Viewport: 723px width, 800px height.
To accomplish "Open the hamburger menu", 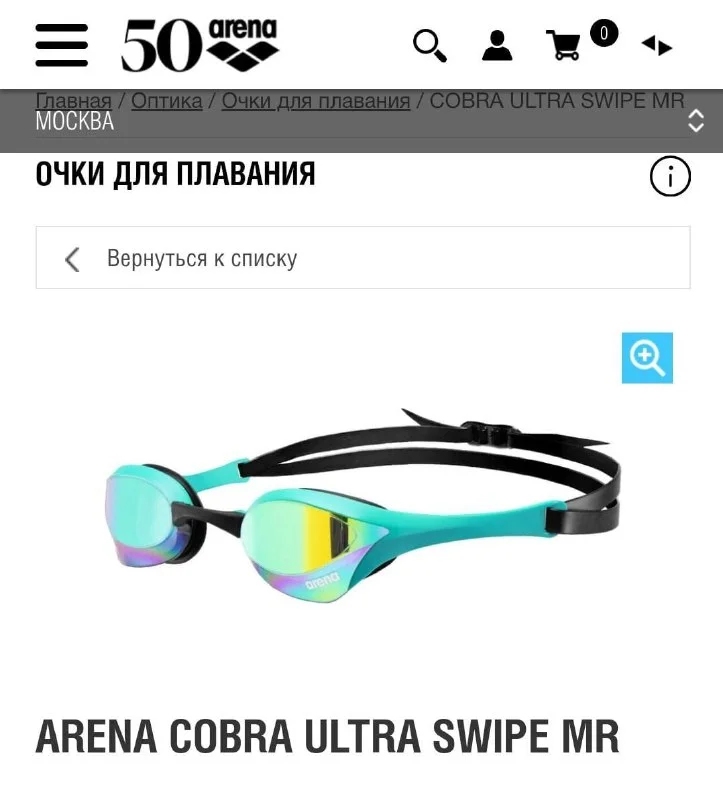I will tap(61, 44).
